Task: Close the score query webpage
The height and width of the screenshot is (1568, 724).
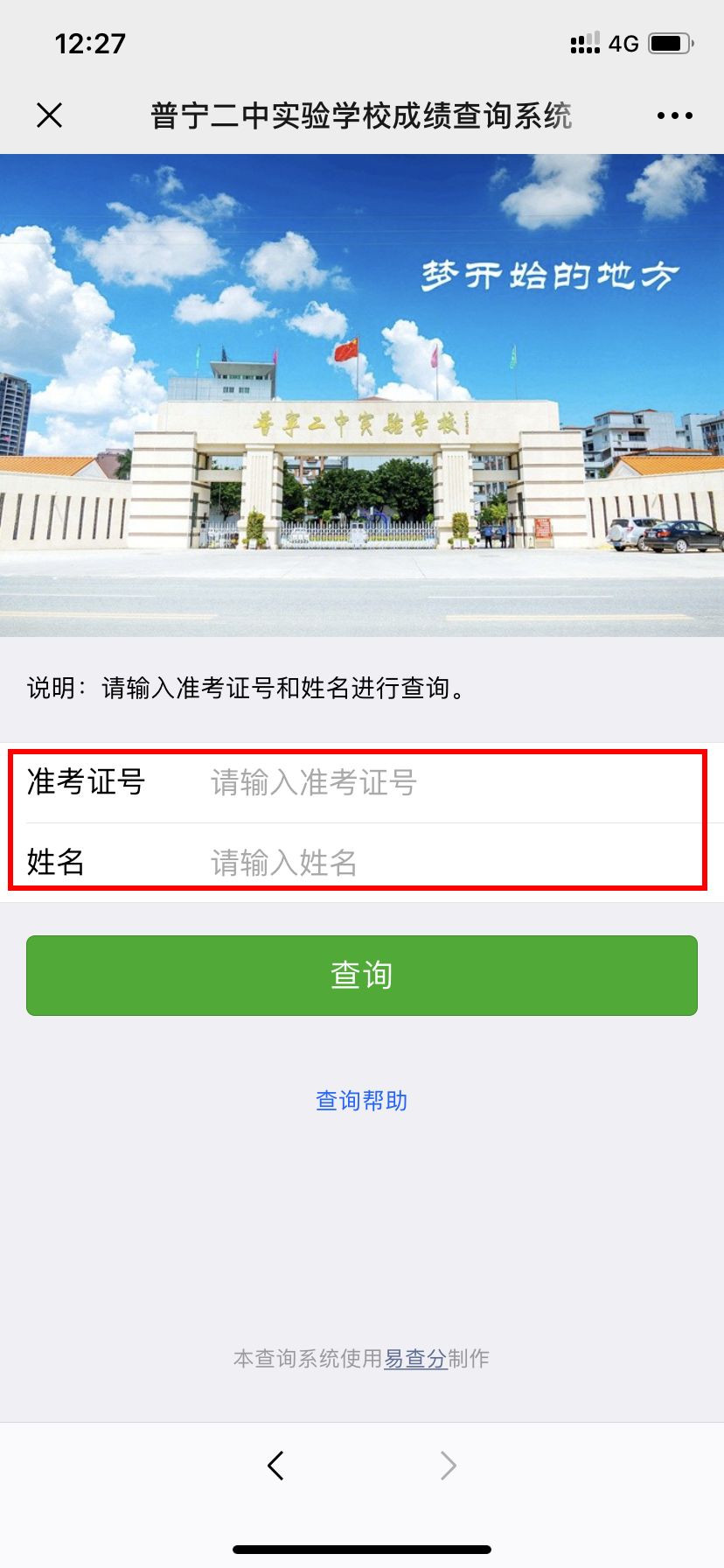Action: 50,115
